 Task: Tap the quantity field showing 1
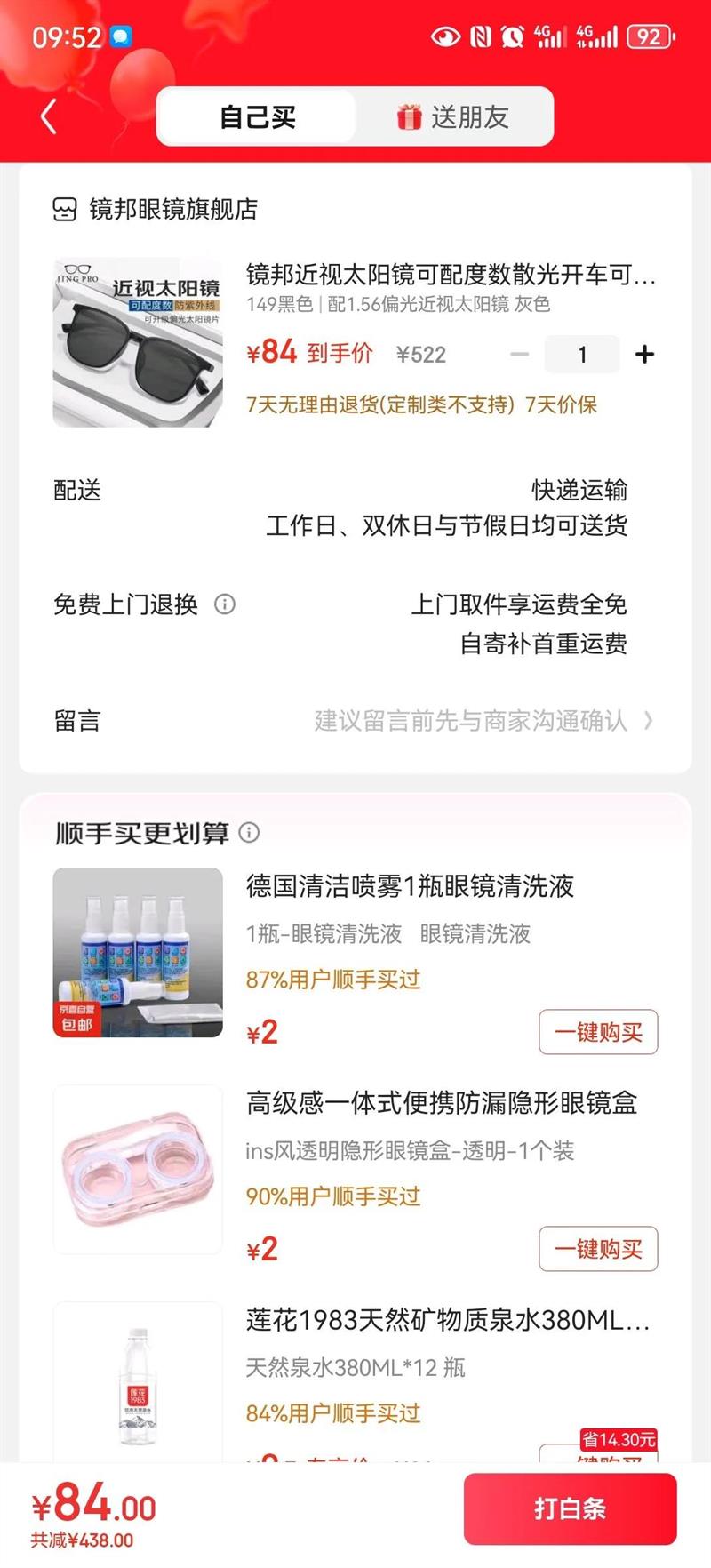point(582,355)
